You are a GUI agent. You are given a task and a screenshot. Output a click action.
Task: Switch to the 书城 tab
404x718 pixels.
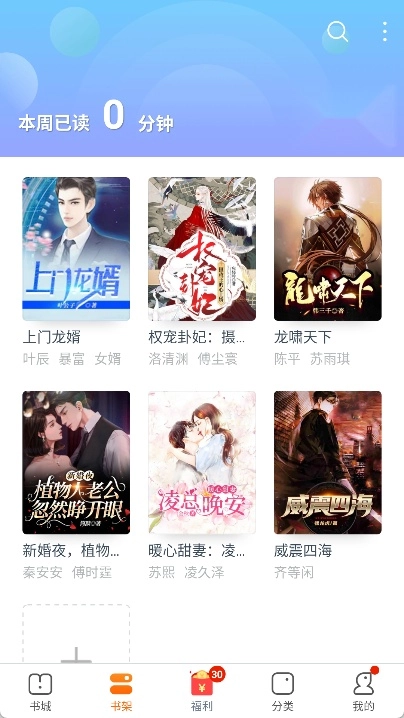(x=40, y=691)
